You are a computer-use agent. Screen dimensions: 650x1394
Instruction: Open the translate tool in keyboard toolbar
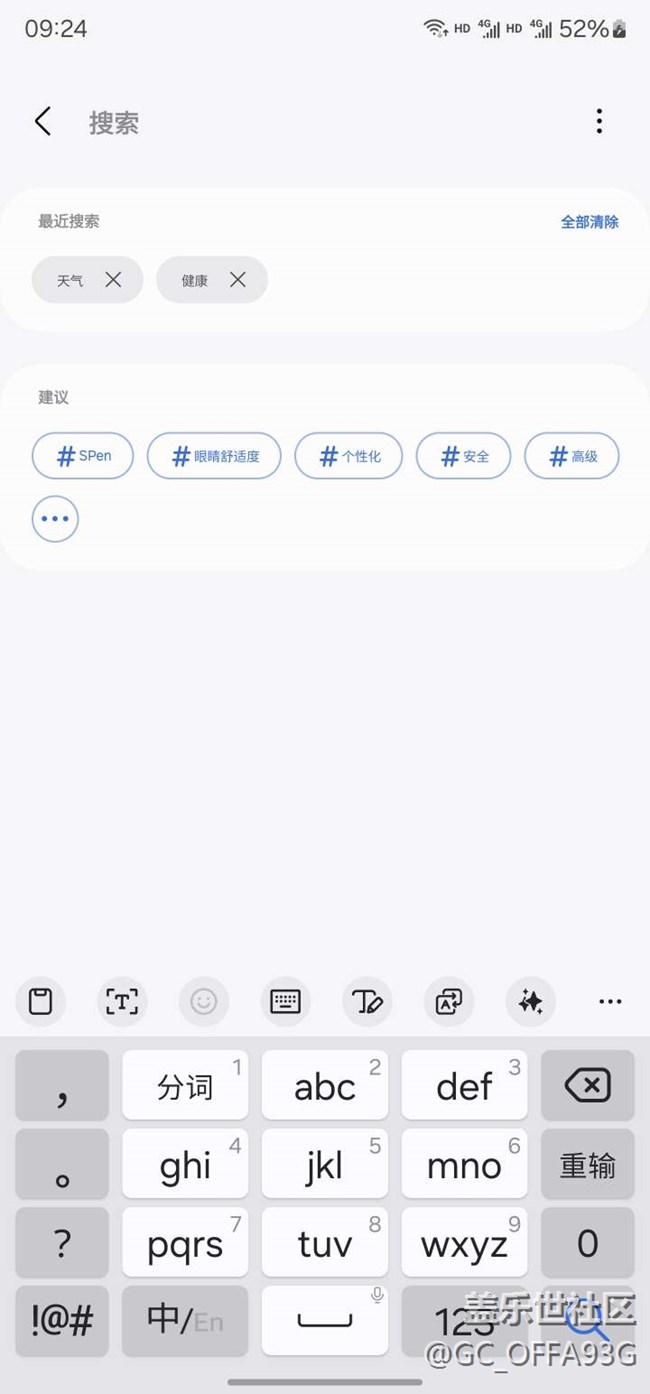click(449, 1001)
